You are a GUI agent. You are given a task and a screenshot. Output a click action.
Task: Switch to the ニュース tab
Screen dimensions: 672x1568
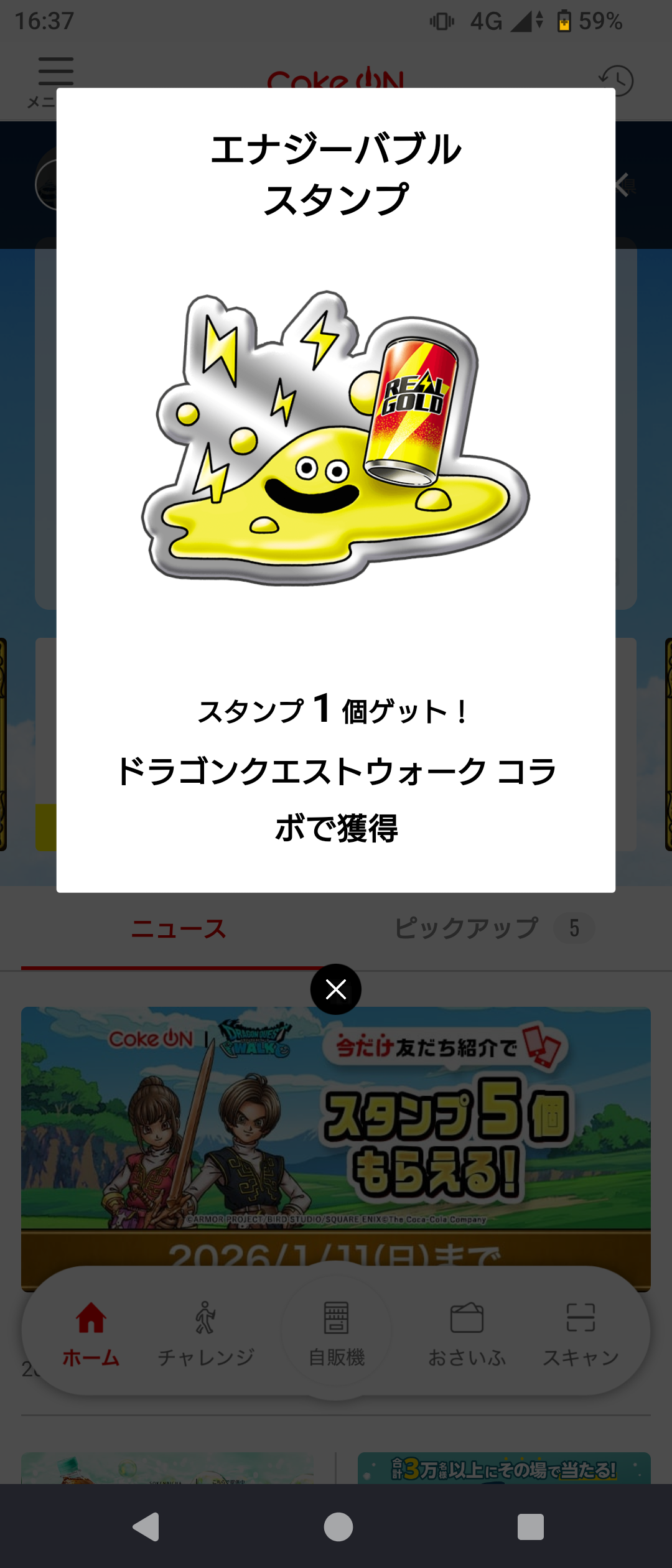pyautogui.click(x=179, y=930)
